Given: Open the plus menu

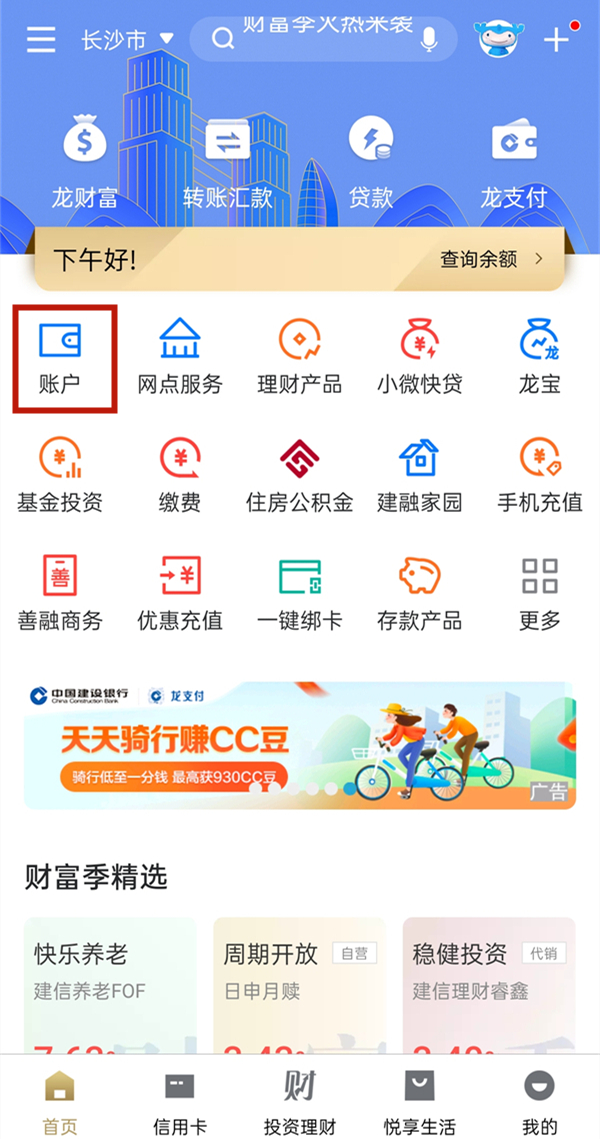Looking at the screenshot, I should pyautogui.click(x=556, y=39).
